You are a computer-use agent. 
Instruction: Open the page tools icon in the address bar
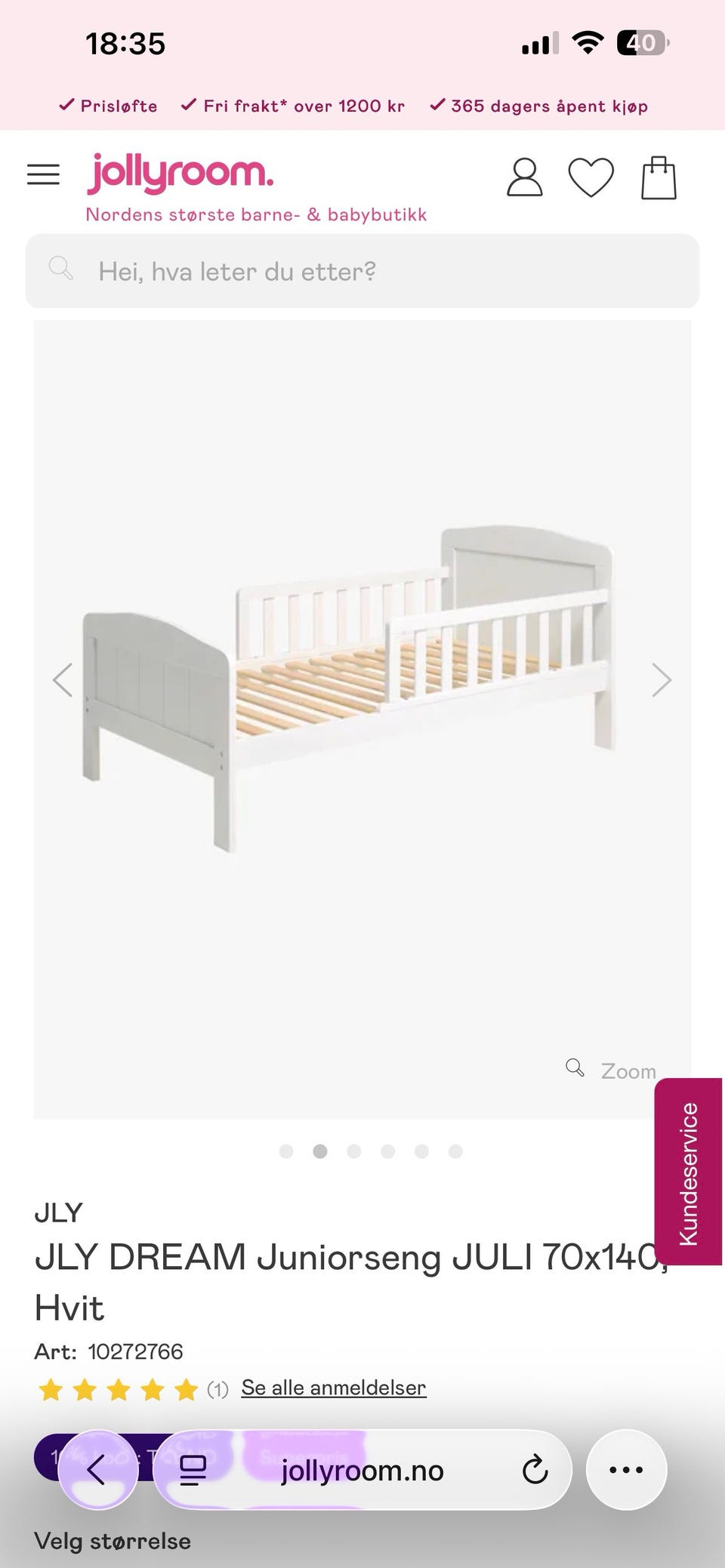[193, 1470]
